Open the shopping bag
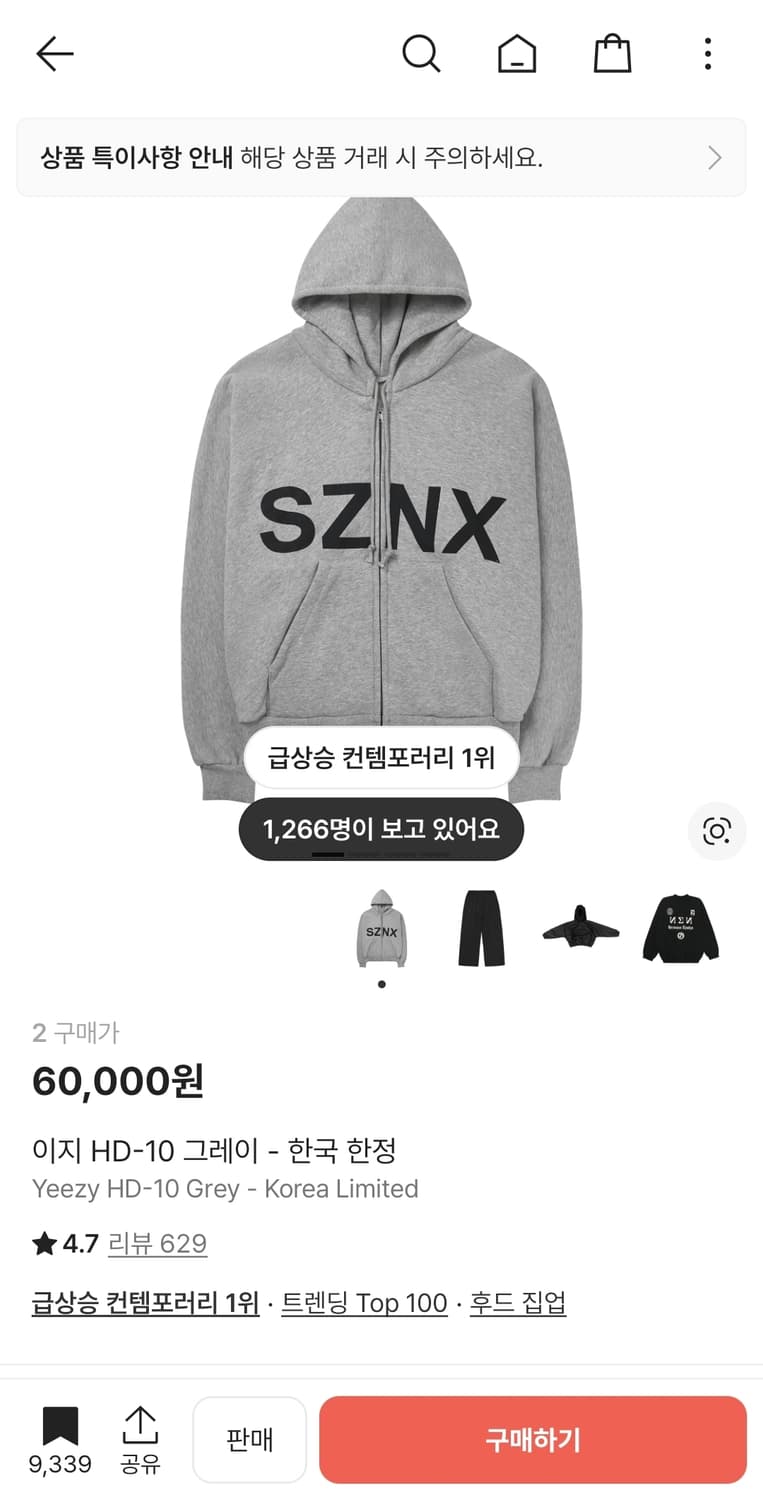This screenshot has width=763, height=1500. tap(612, 54)
